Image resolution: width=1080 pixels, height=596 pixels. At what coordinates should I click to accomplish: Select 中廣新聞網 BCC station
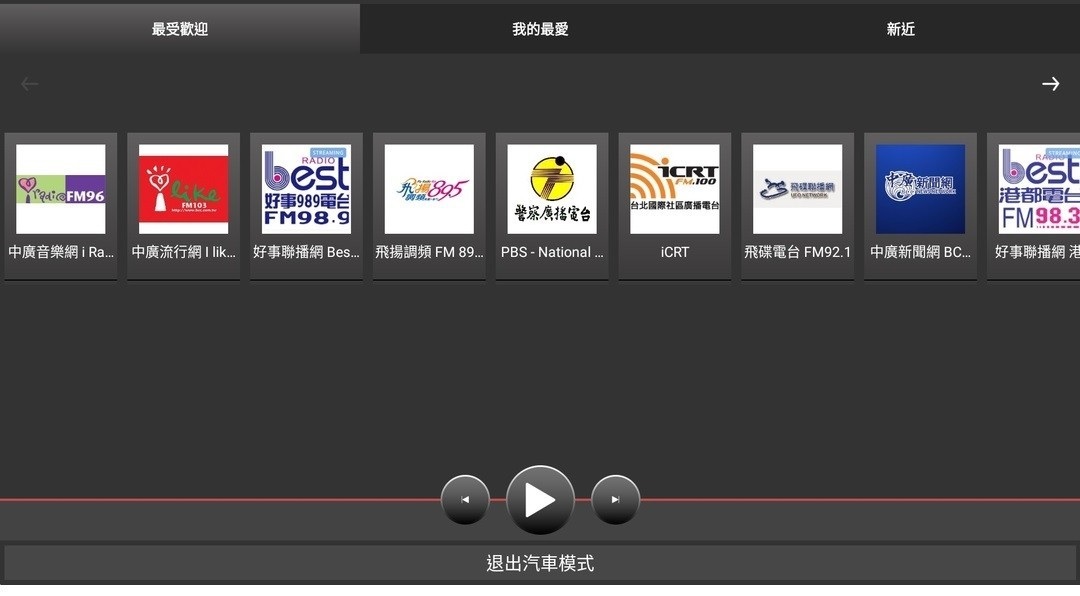920,205
